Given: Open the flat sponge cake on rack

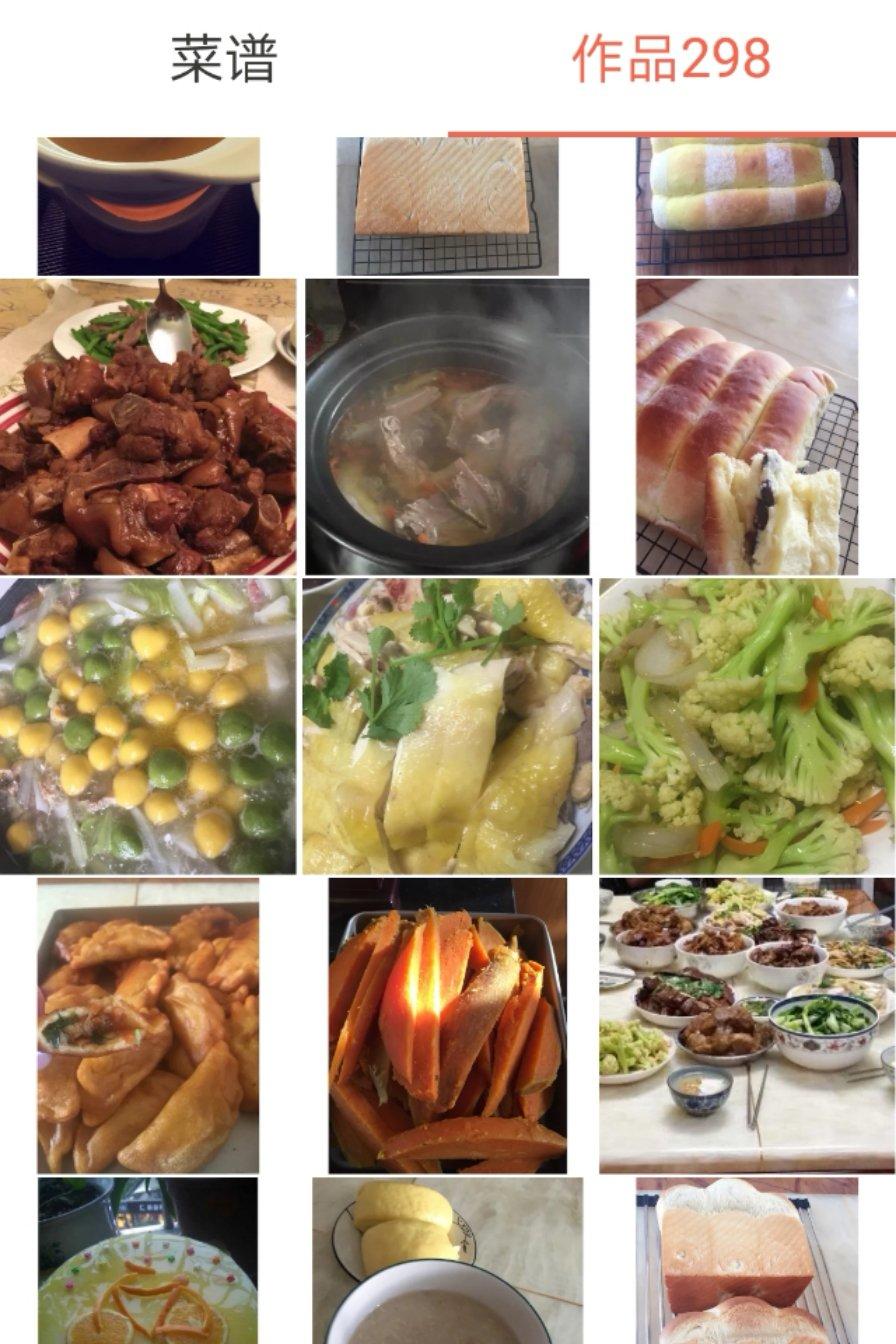Looking at the screenshot, I should [447, 205].
